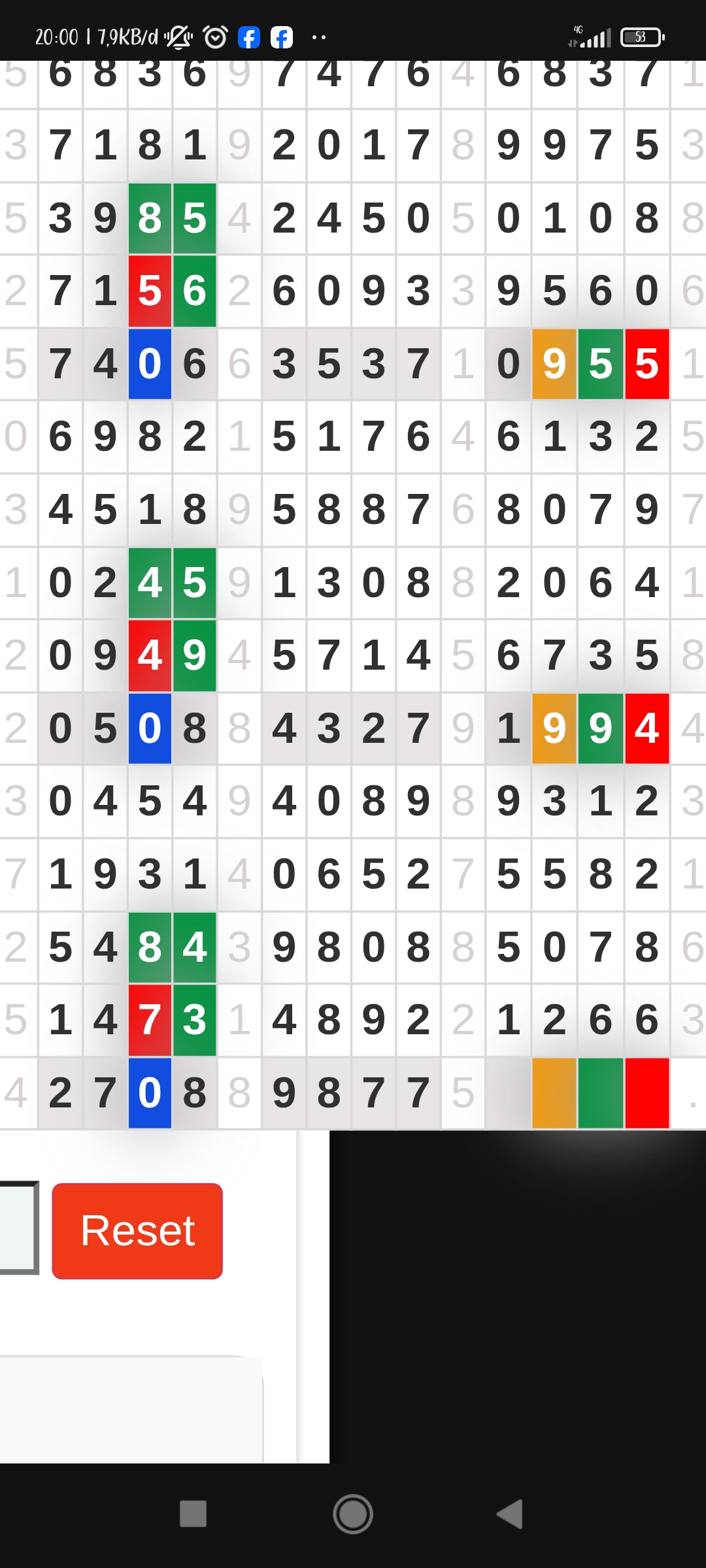Go back using the system back button

click(x=510, y=1514)
